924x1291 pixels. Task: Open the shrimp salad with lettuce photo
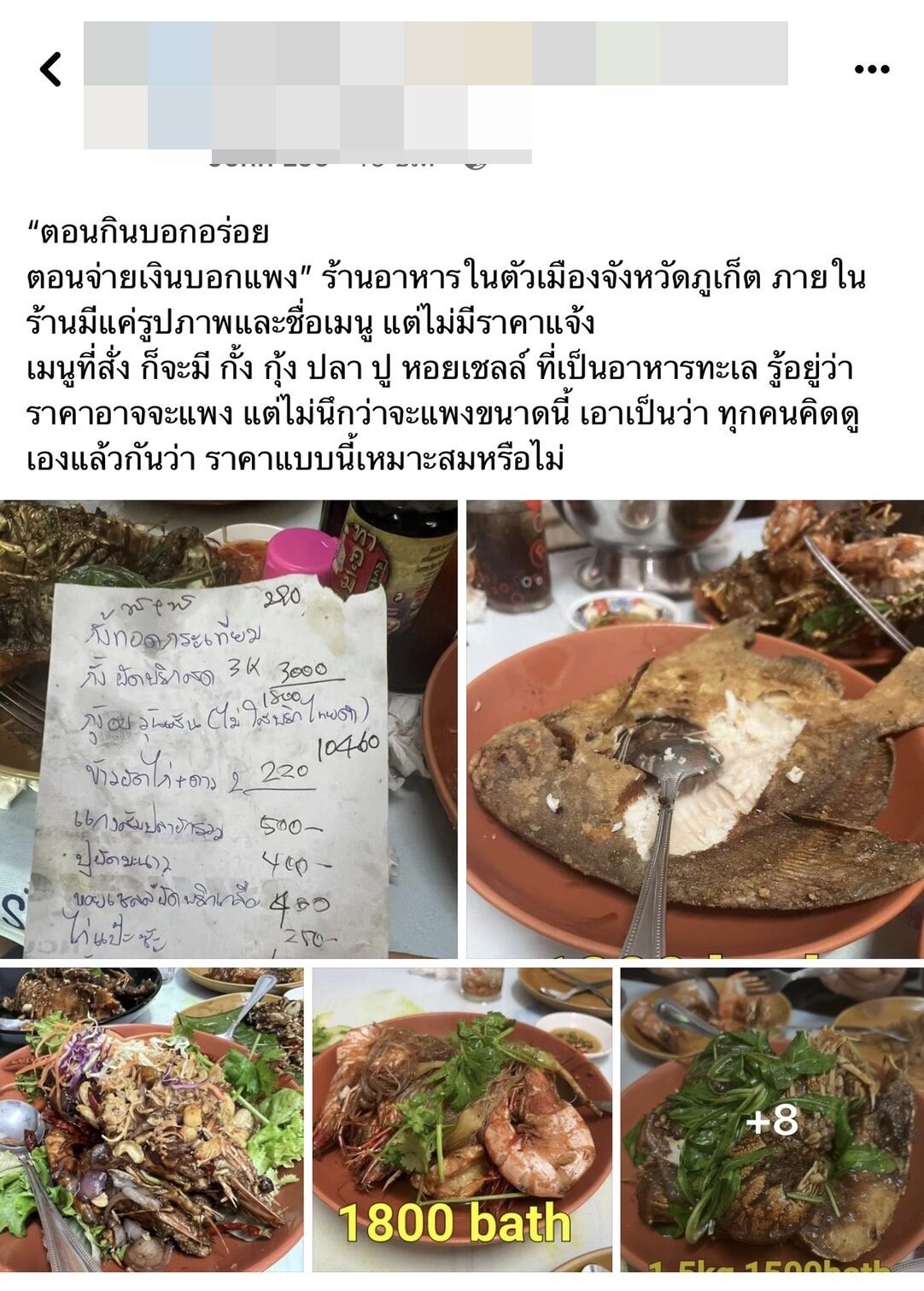point(152,1119)
